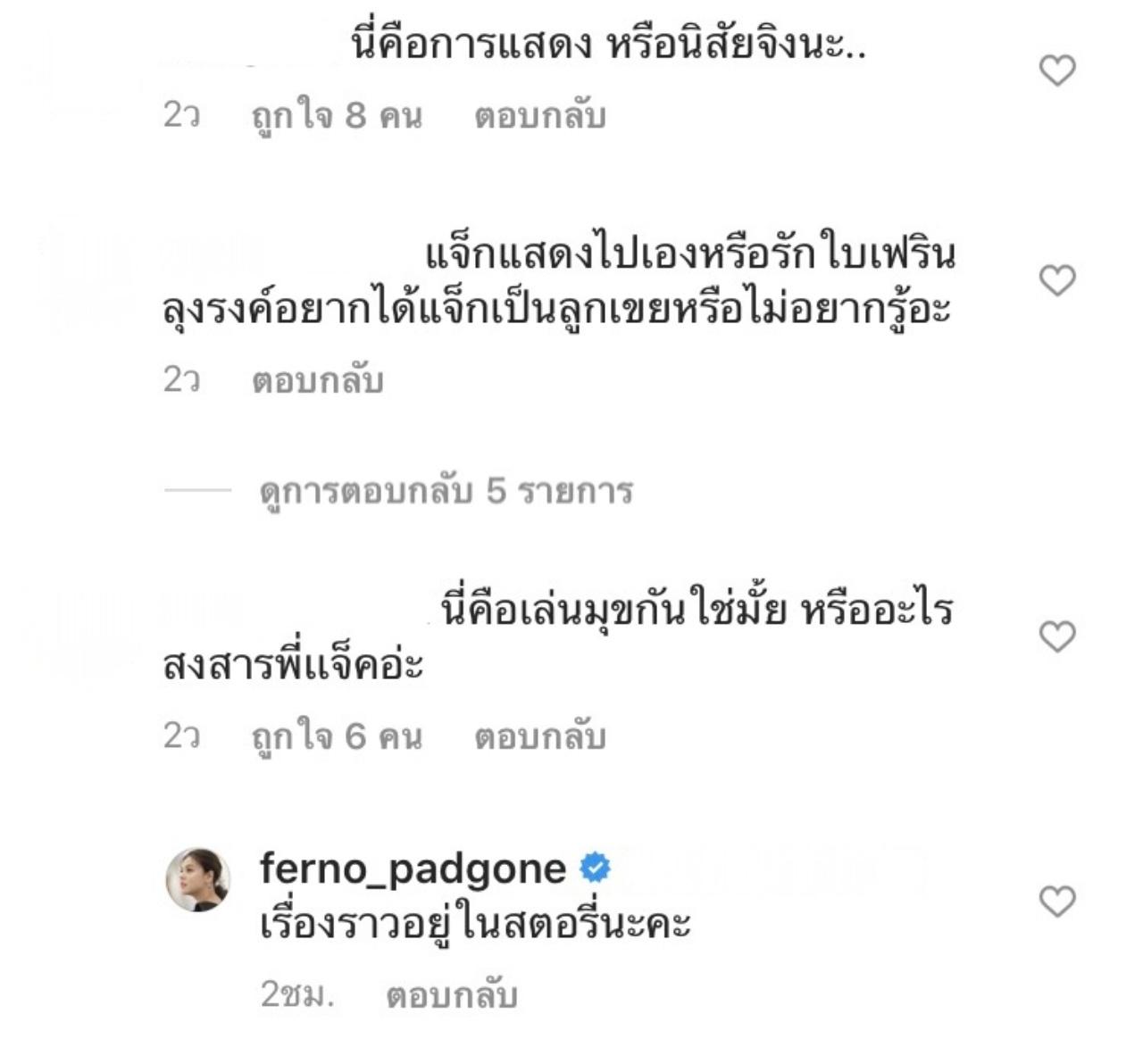Like the comment starting "แจ็กแสดงไปเองหรือรักใบเฟริน"
1143x1064 pixels.
[x=1057, y=280]
